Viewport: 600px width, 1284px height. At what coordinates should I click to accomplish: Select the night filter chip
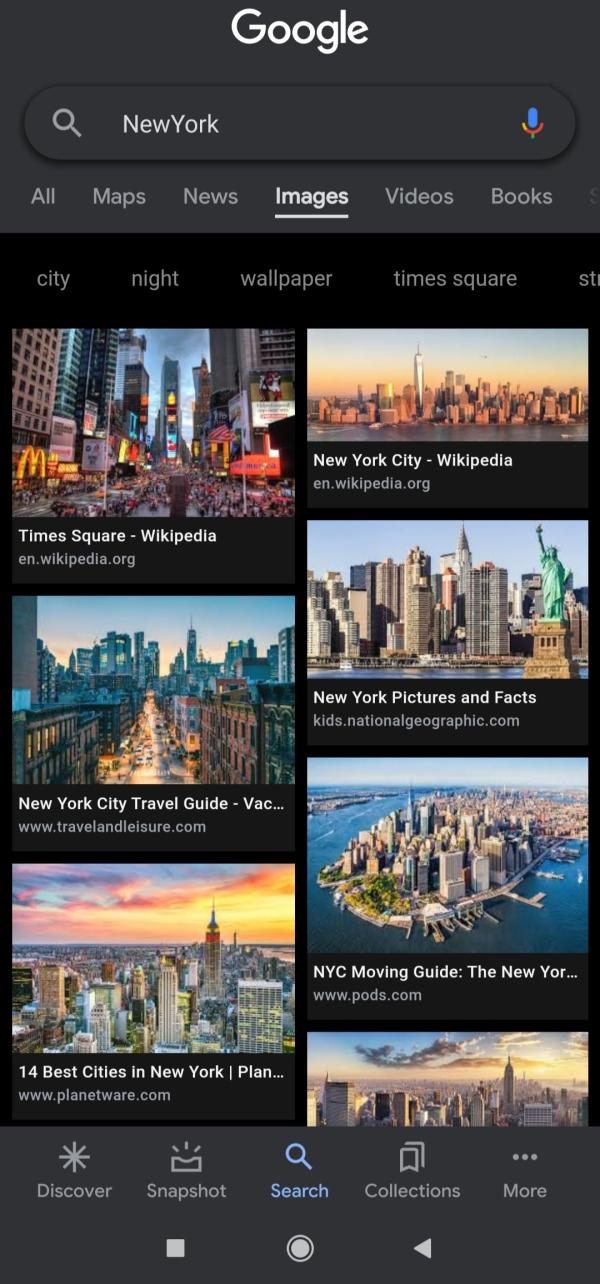(155, 279)
